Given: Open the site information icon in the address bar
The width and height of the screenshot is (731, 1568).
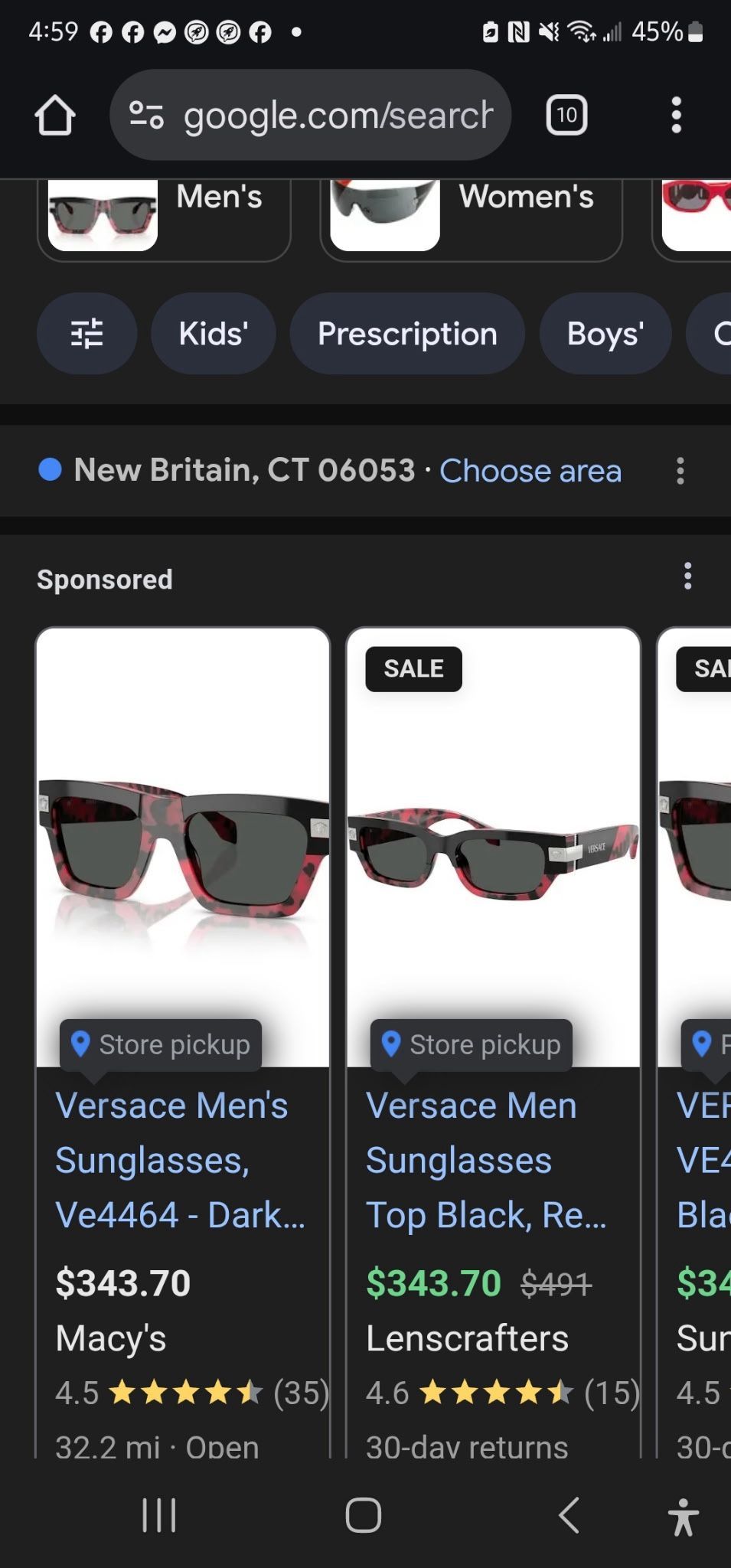Looking at the screenshot, I should point(146,114).
